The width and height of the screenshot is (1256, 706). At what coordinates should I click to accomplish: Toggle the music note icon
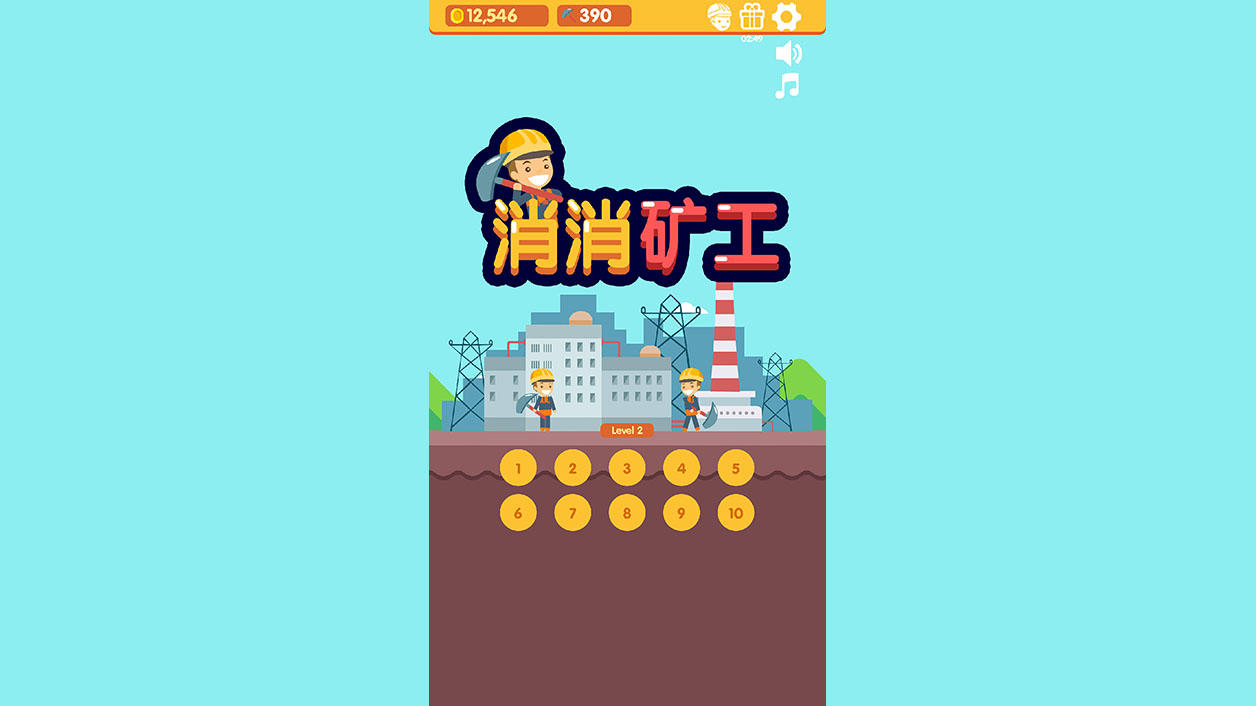[x=787, y=86]
